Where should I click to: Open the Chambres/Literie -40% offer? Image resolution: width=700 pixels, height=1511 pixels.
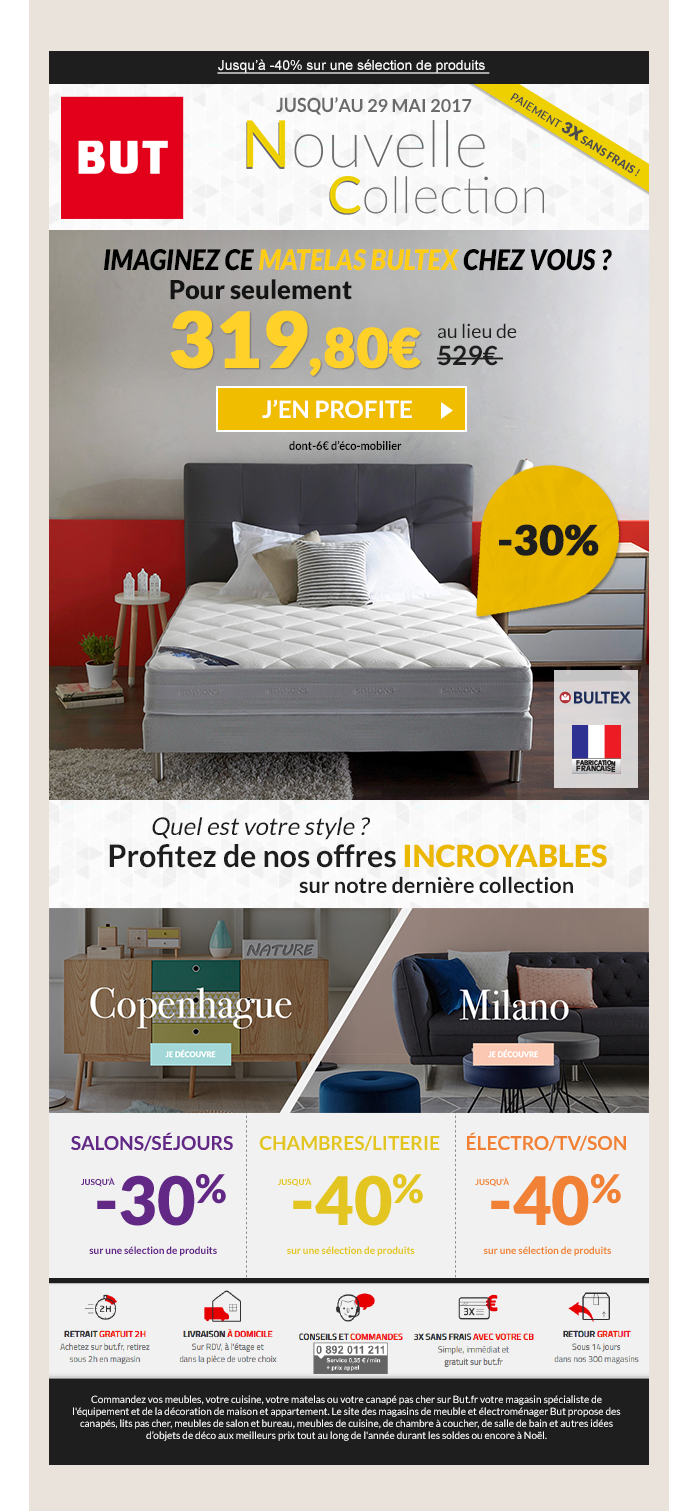(x=350, y=1195)
